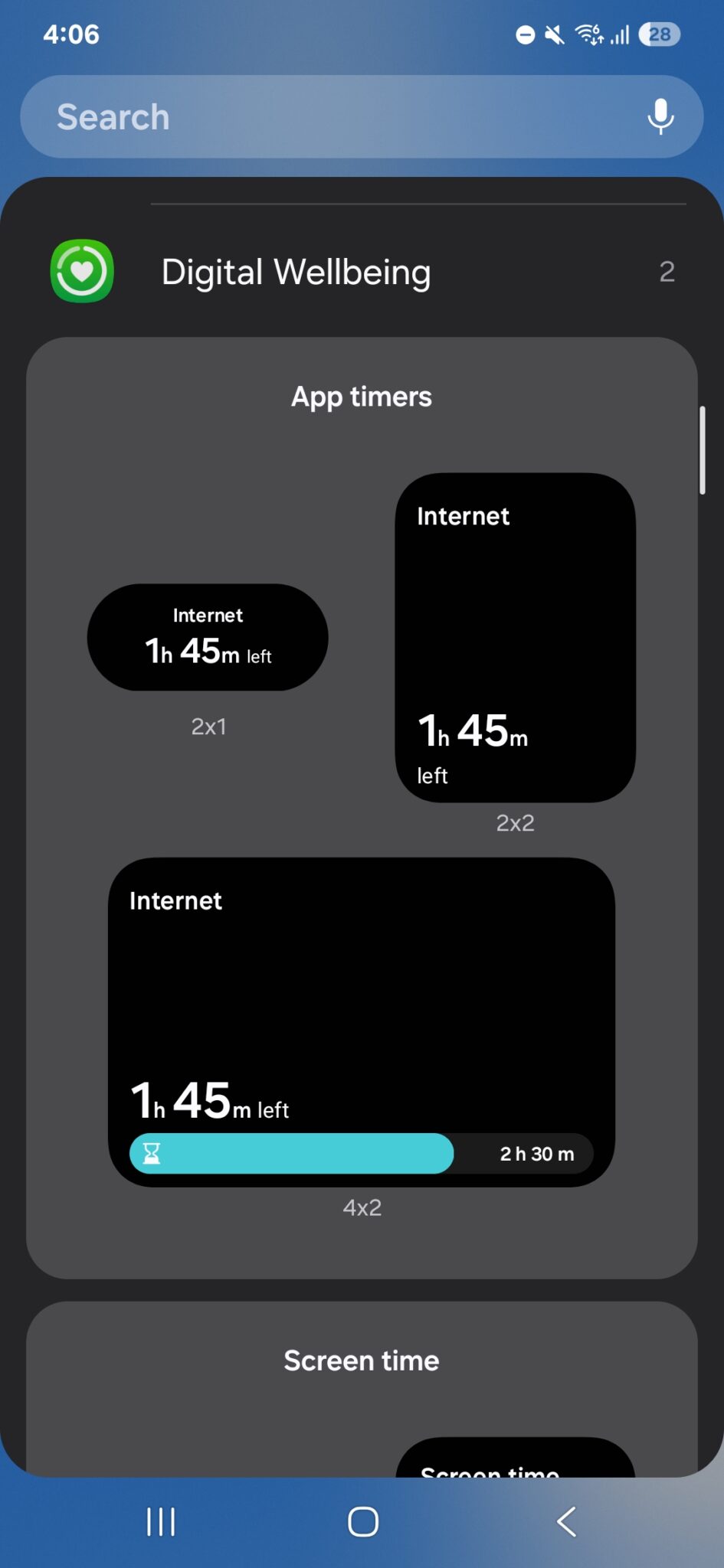Tap the scrollbar beside the widget list
This screenshot has width=724, height=1568.
pos(703,448)
